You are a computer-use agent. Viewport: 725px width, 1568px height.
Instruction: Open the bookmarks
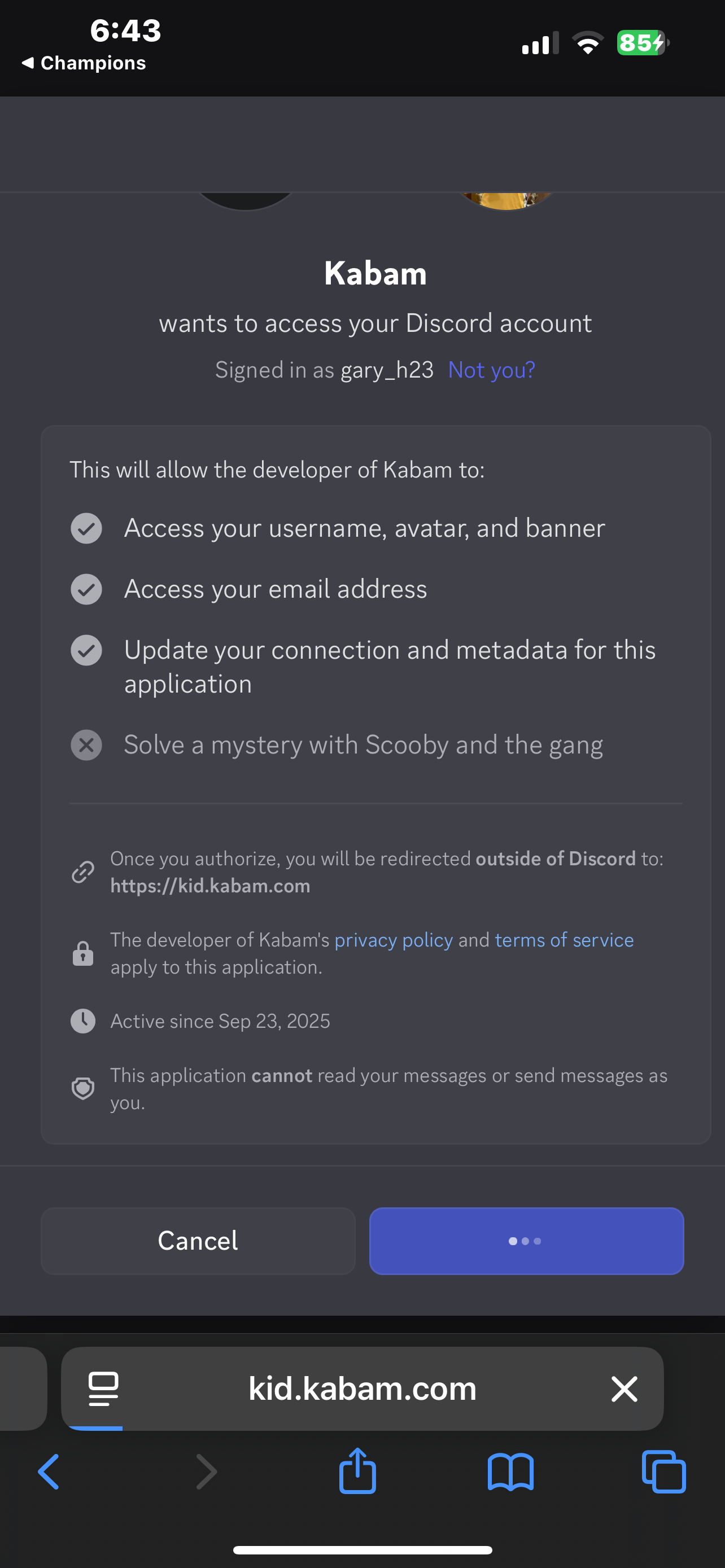tap(510, 1472)
